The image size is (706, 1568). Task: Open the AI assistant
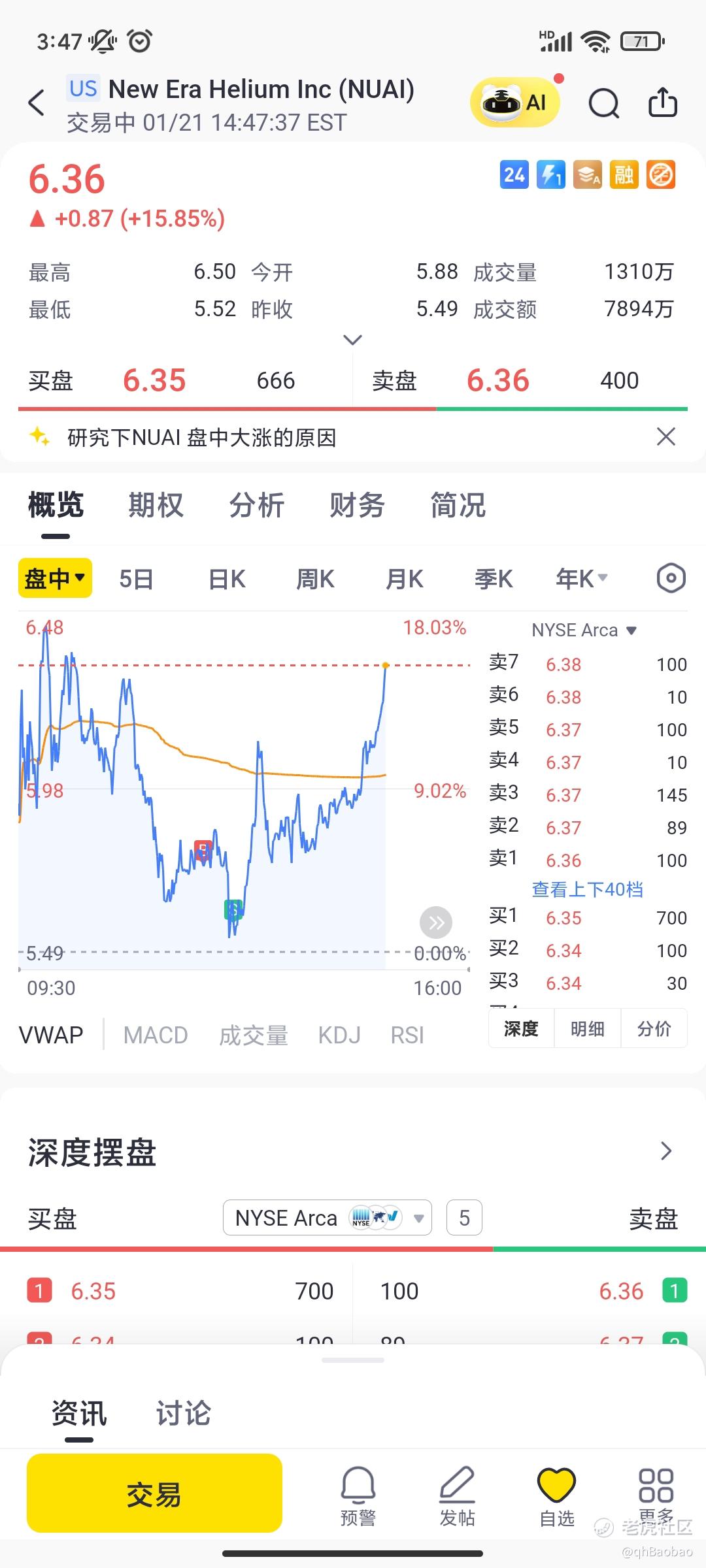[515, 103]
